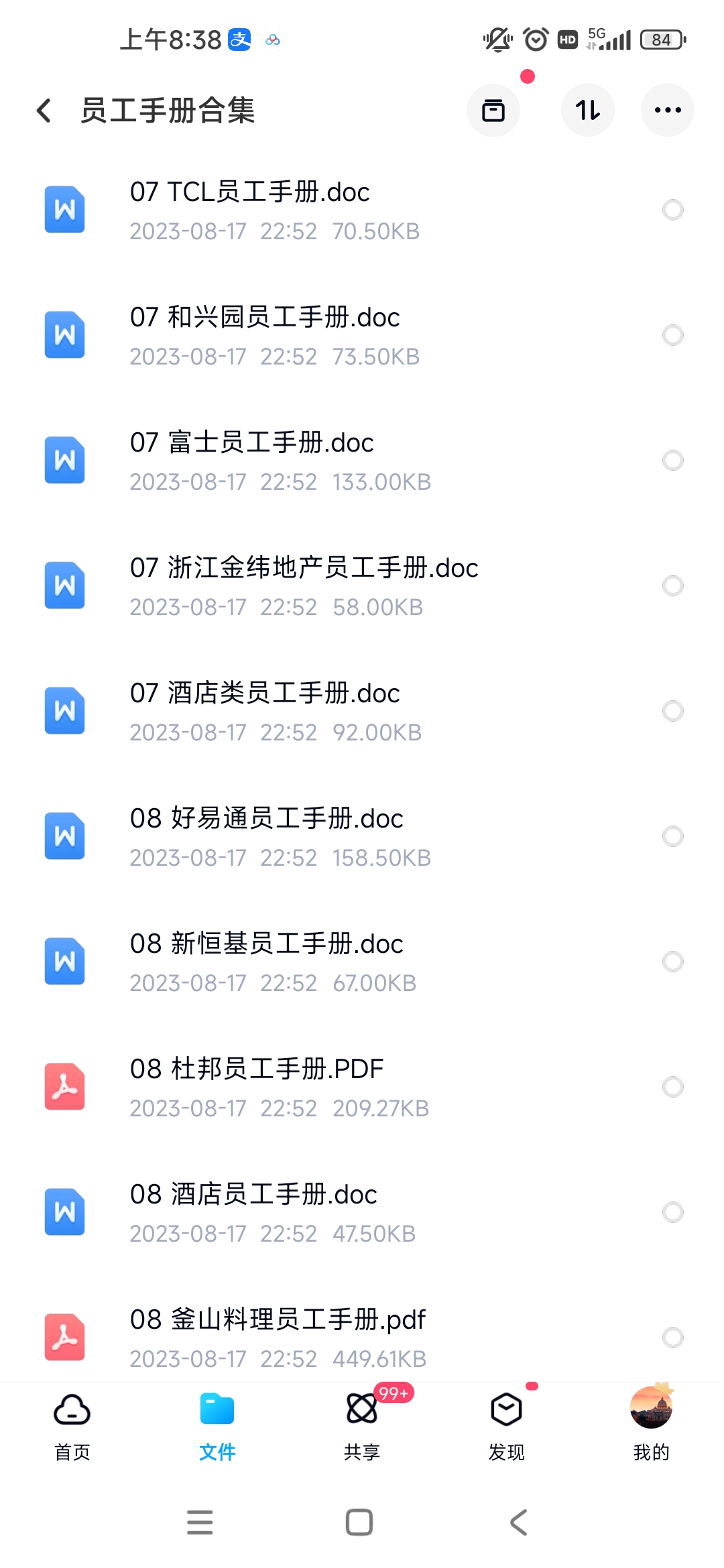Open 07 TCL员工手册.doc
This screenshot has width=724, height=1568.
coord(362,210)
